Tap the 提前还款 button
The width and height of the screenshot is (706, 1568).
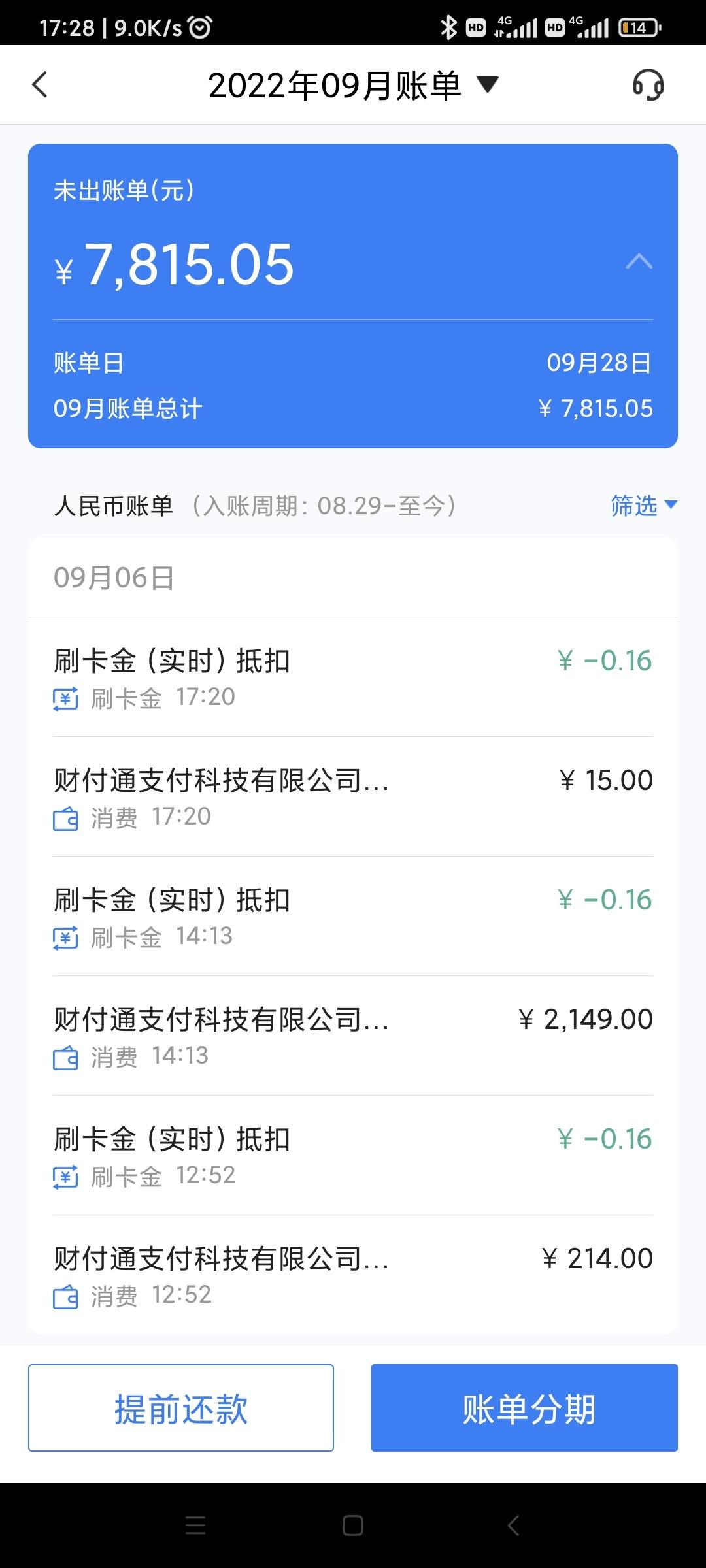coord(181,1408)
